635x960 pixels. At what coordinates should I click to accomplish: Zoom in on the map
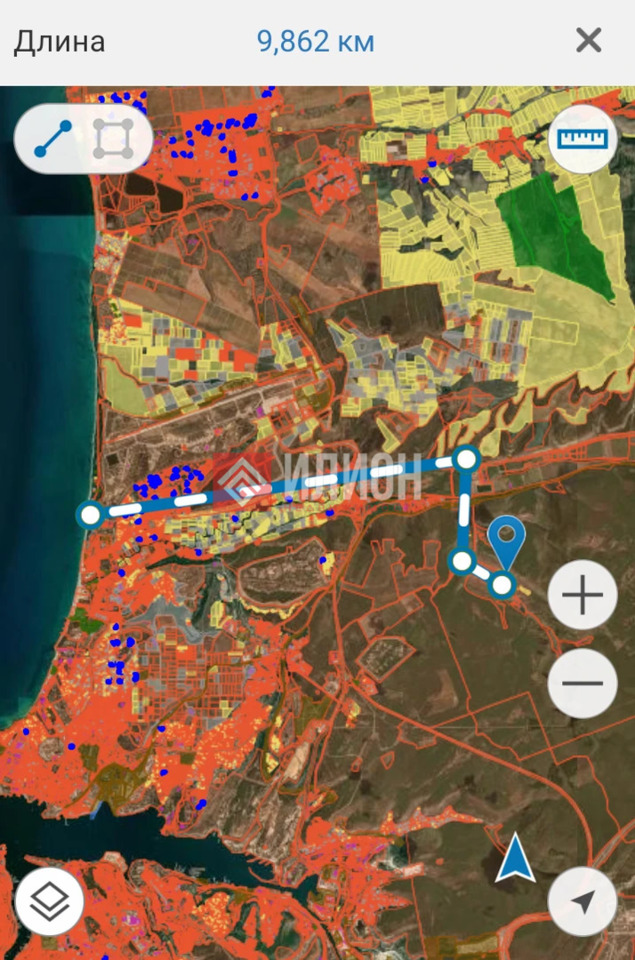pos(582,594)
